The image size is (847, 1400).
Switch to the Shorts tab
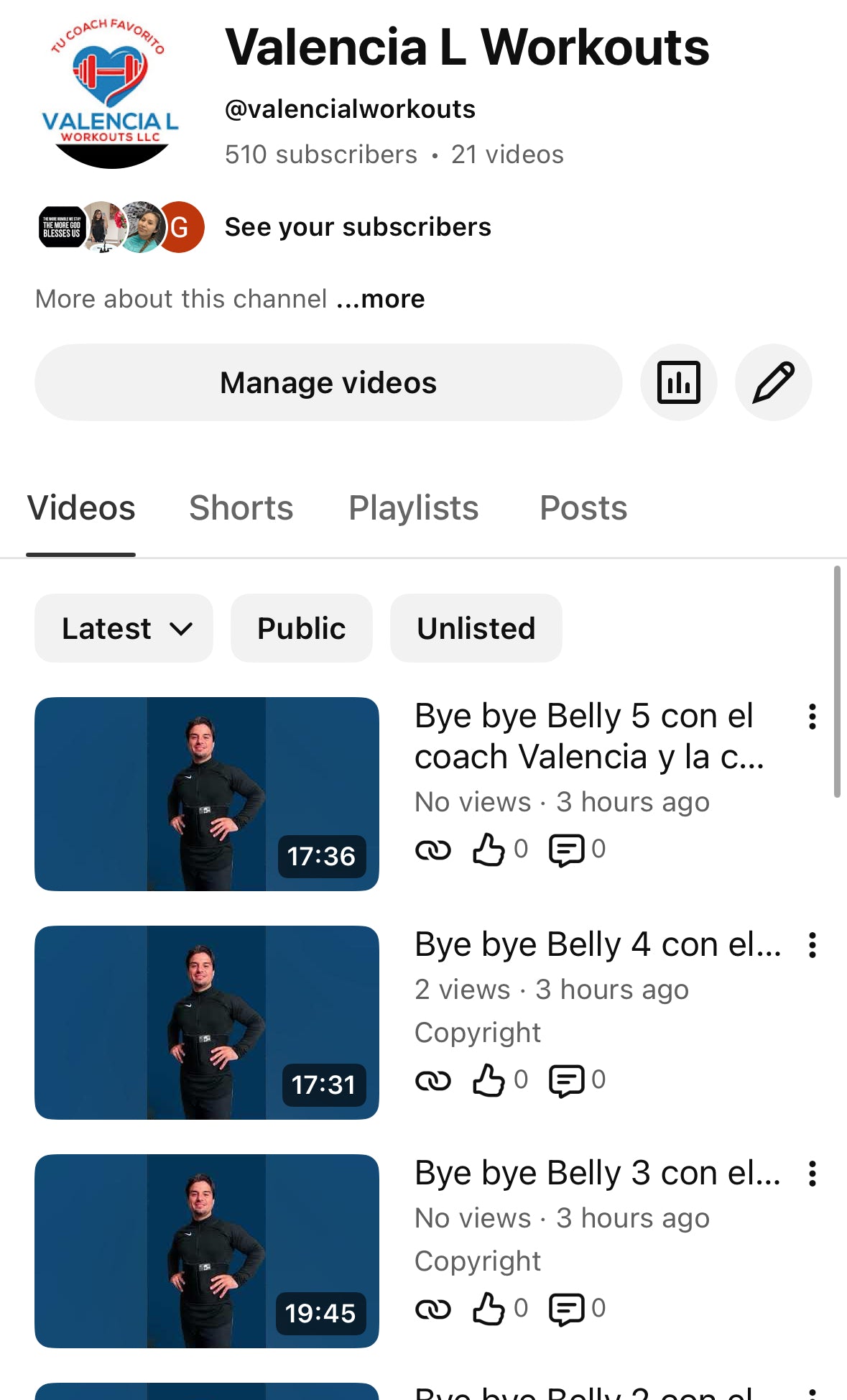(241, 508)
